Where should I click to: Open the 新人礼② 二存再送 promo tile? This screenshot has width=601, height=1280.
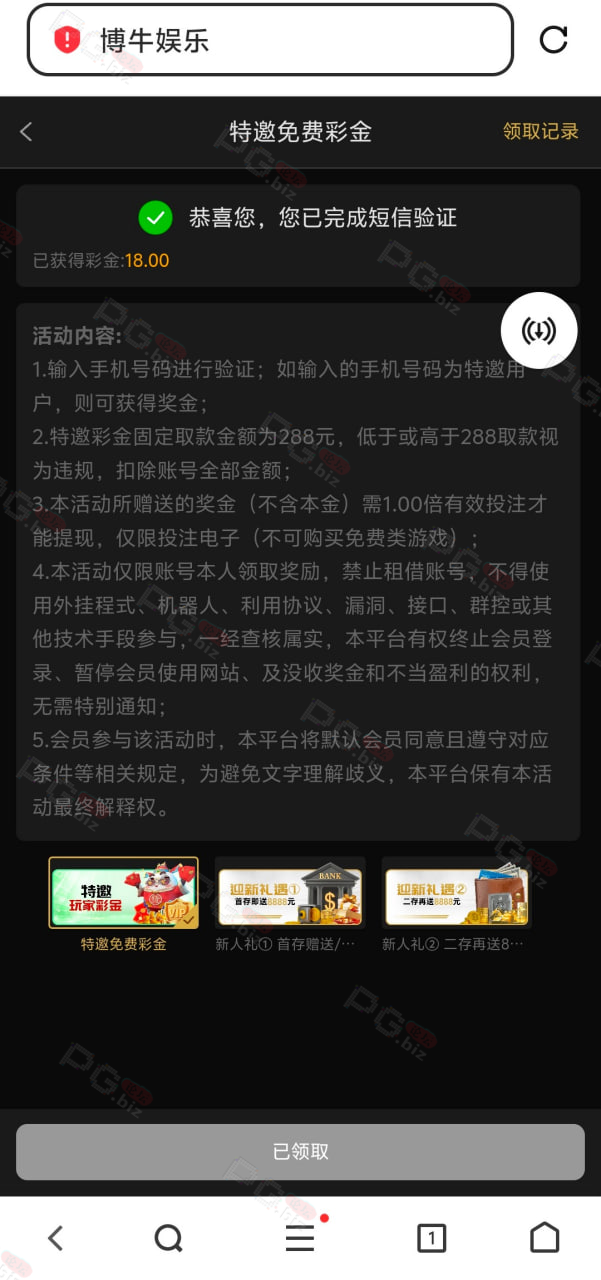click(x=456, y=904)
